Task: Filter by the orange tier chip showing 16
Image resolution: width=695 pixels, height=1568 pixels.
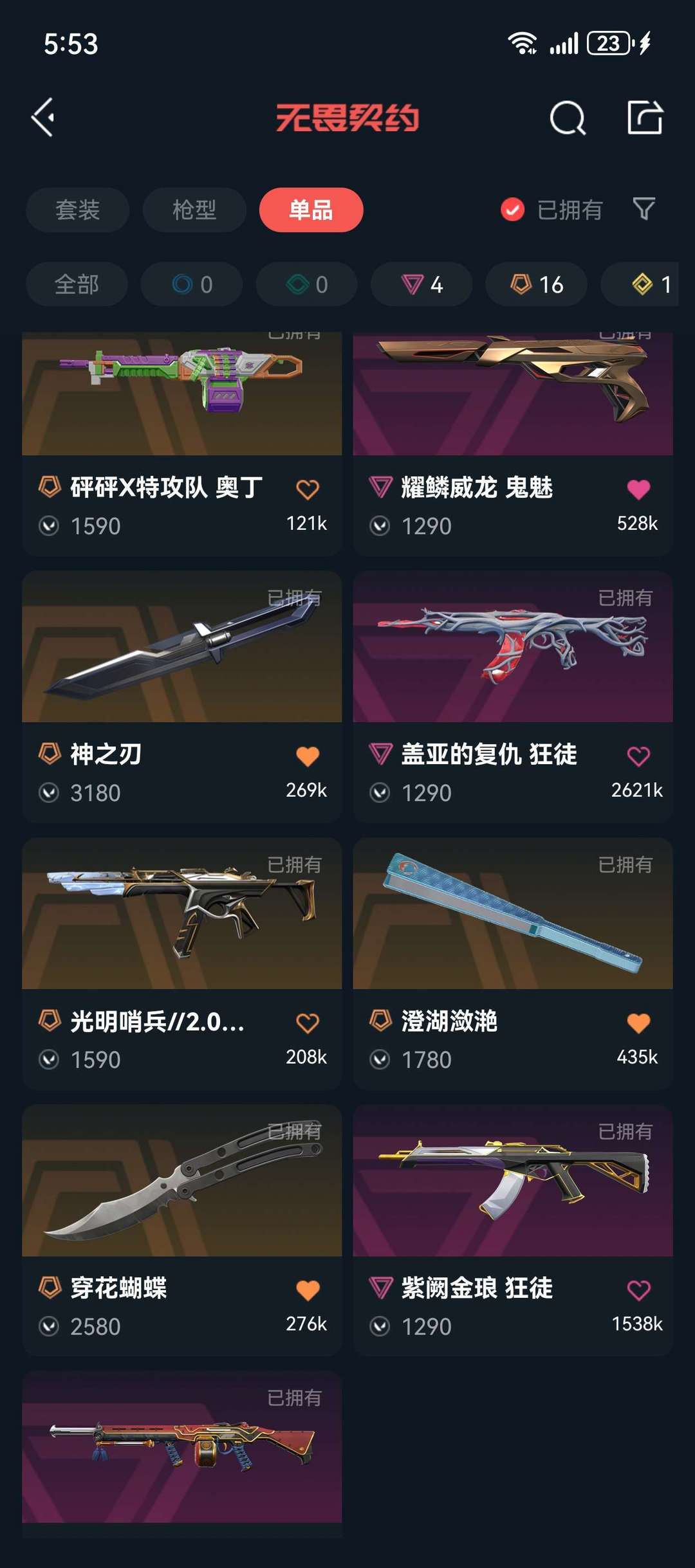Action: [536, 284]
